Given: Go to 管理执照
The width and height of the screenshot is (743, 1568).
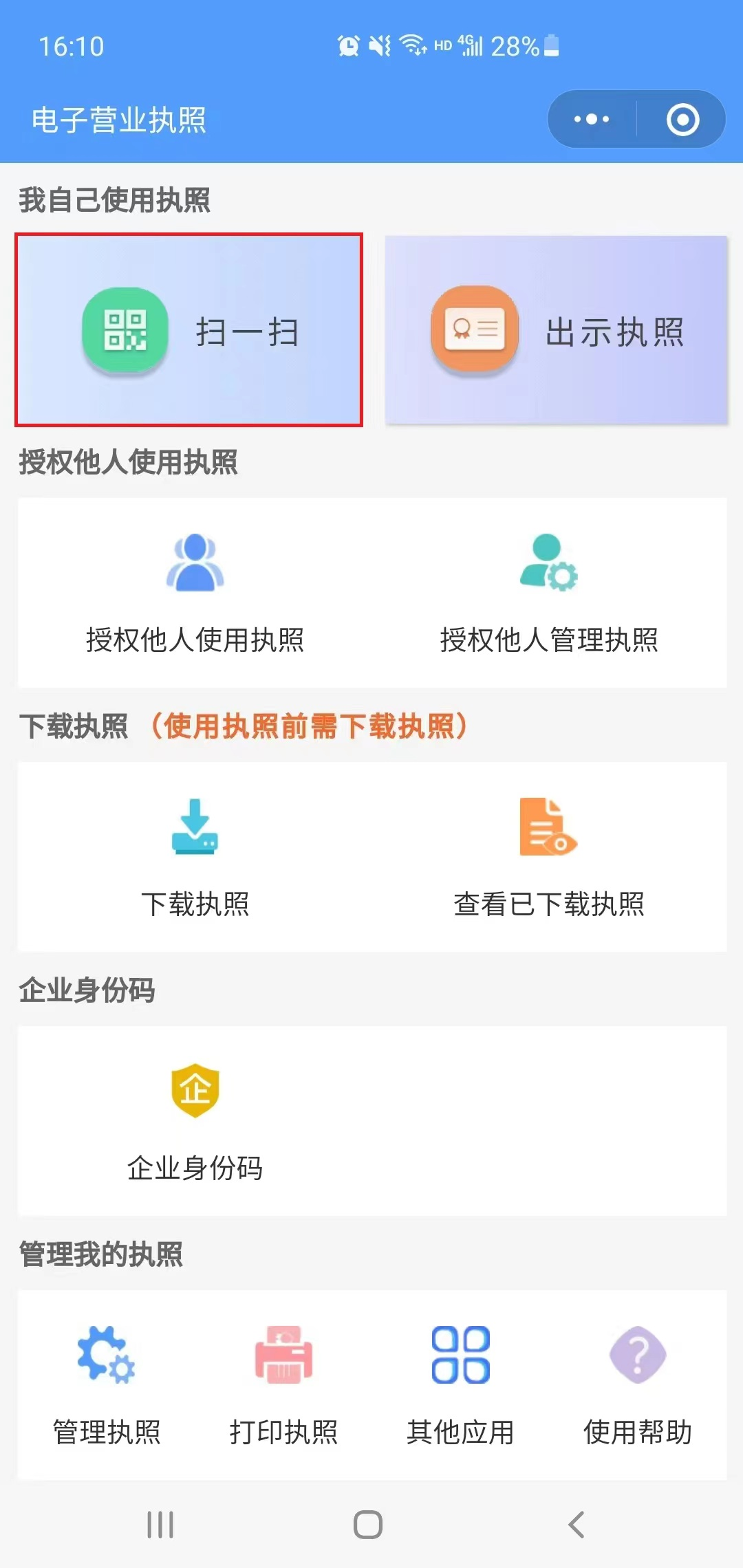Looking at the screenshot, I should [107, 1385].
